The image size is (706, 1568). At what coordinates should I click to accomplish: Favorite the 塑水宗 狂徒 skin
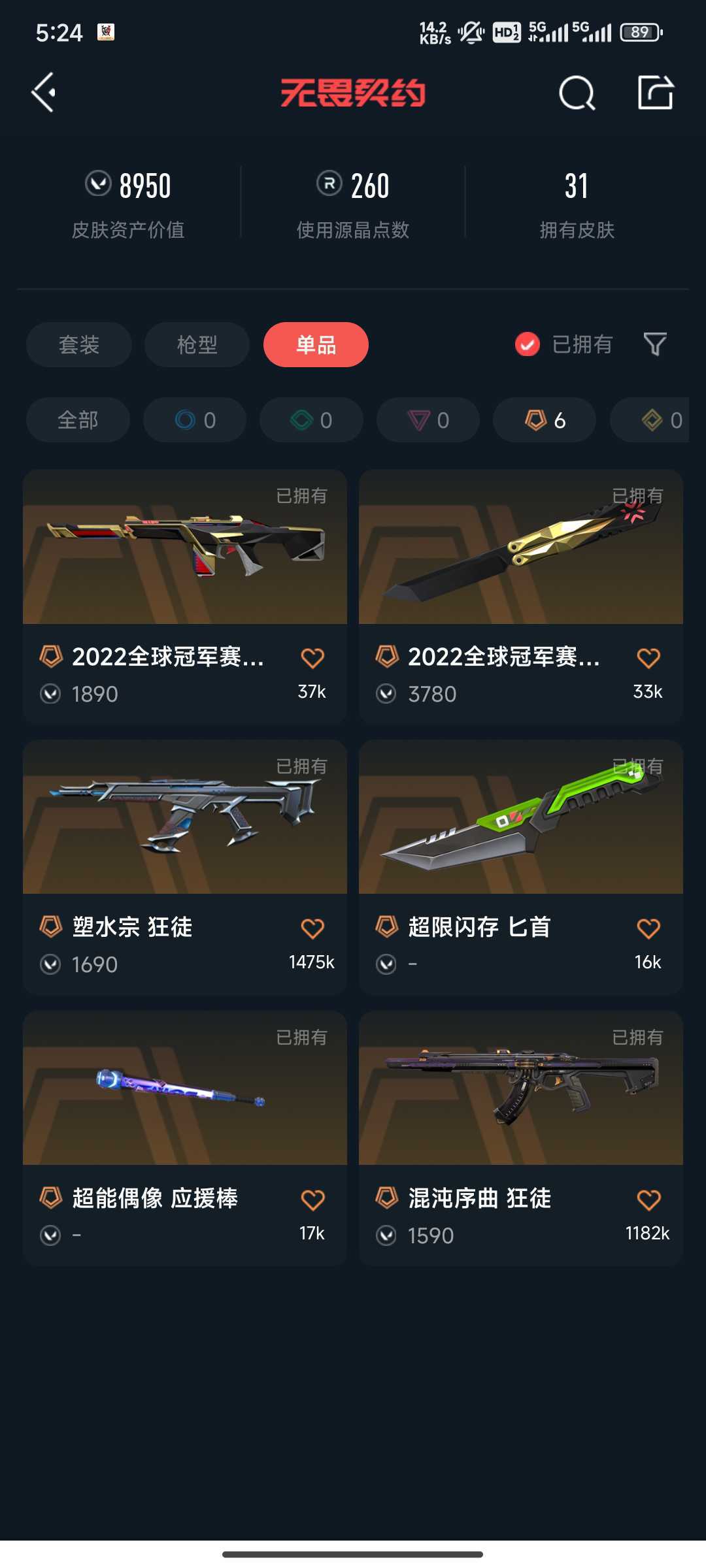[312, 928]
